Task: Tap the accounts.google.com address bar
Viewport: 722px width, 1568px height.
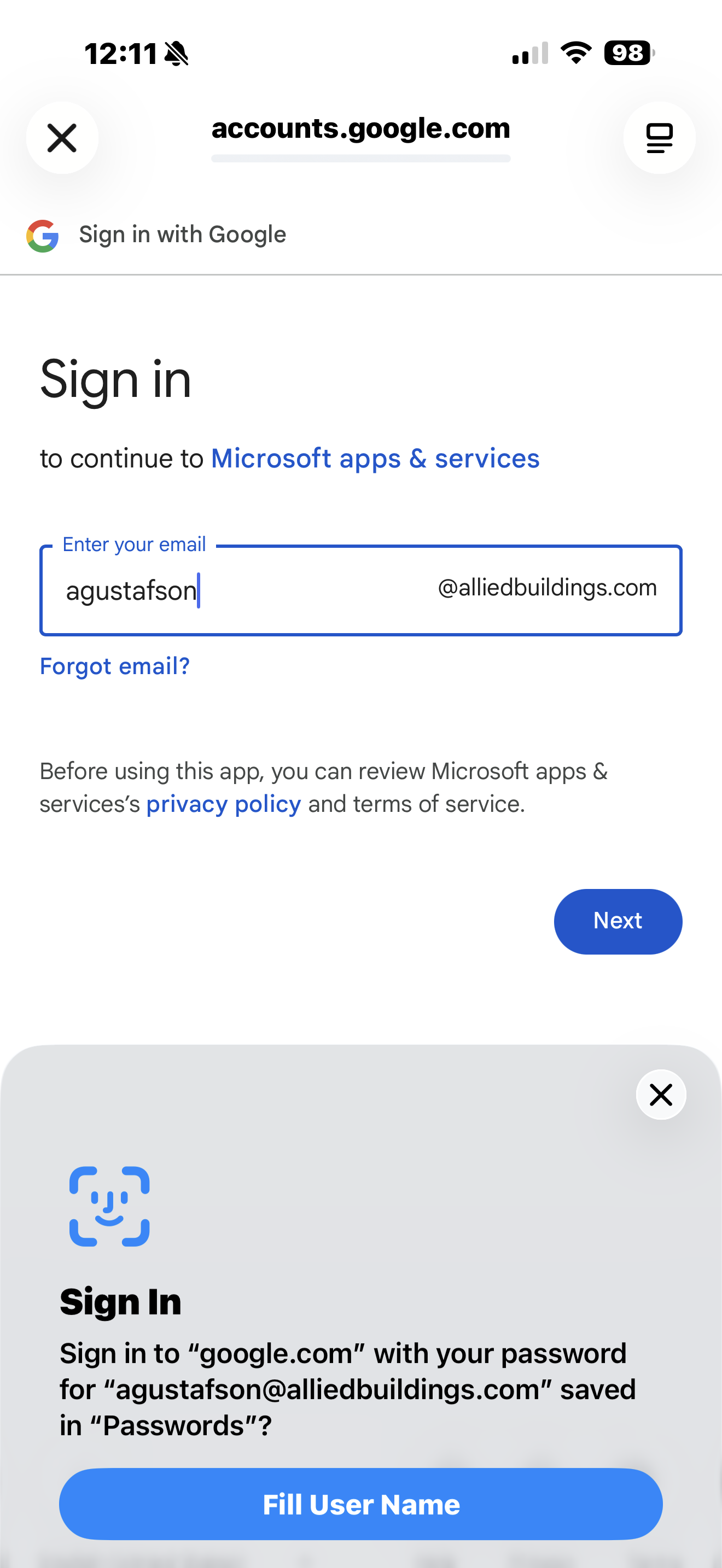Action: (x=360, y=129)
